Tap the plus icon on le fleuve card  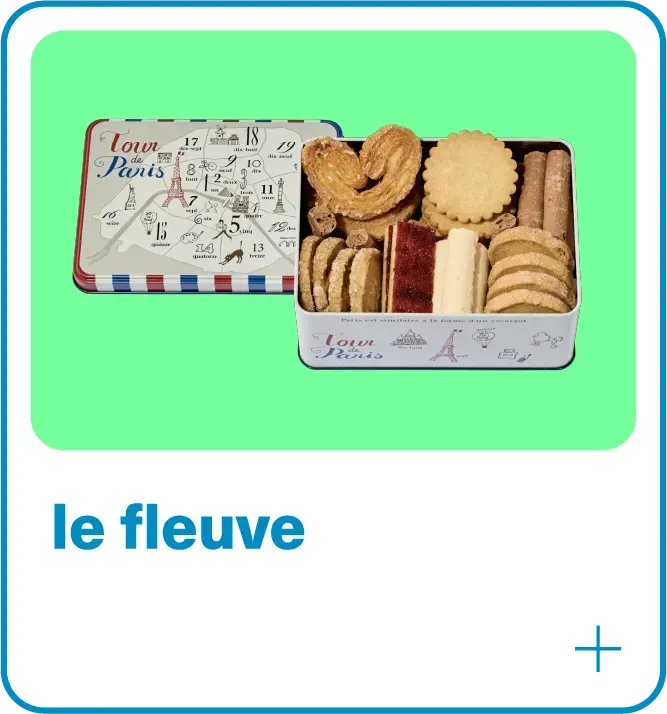[x=597, y=650]
